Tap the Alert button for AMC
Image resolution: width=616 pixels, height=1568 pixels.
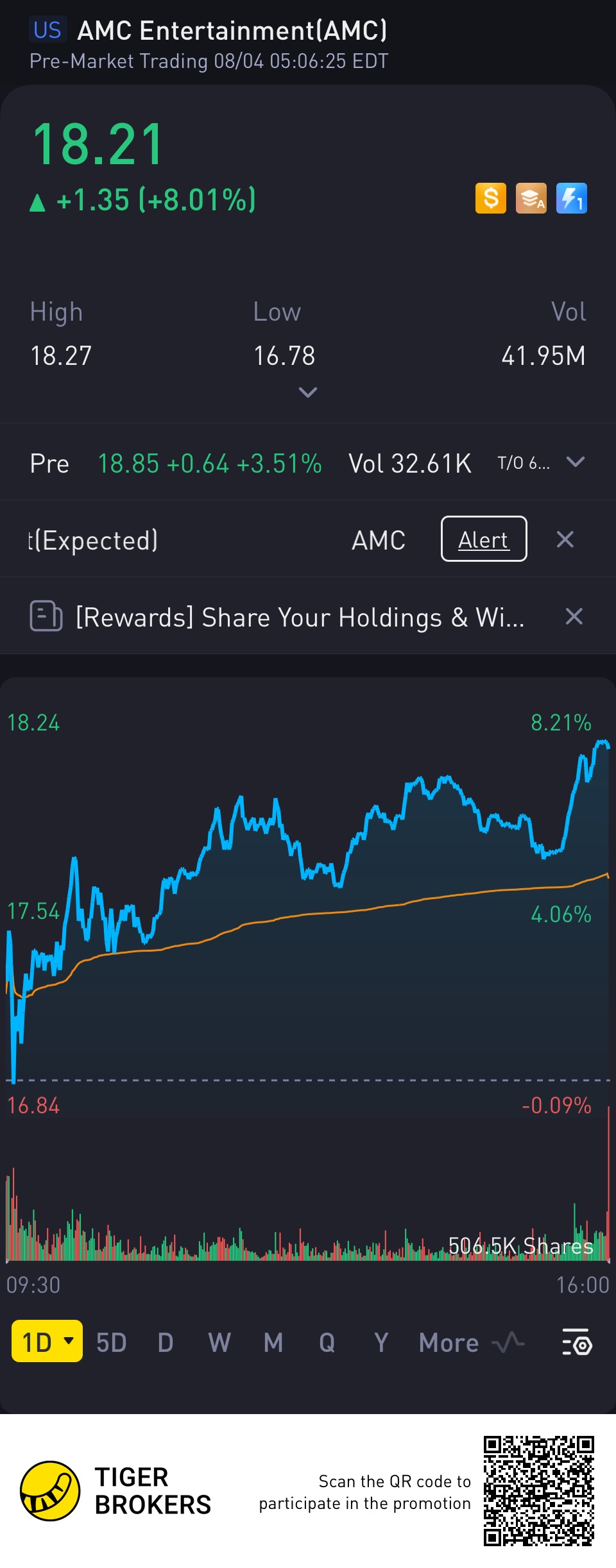click(484, 539)
